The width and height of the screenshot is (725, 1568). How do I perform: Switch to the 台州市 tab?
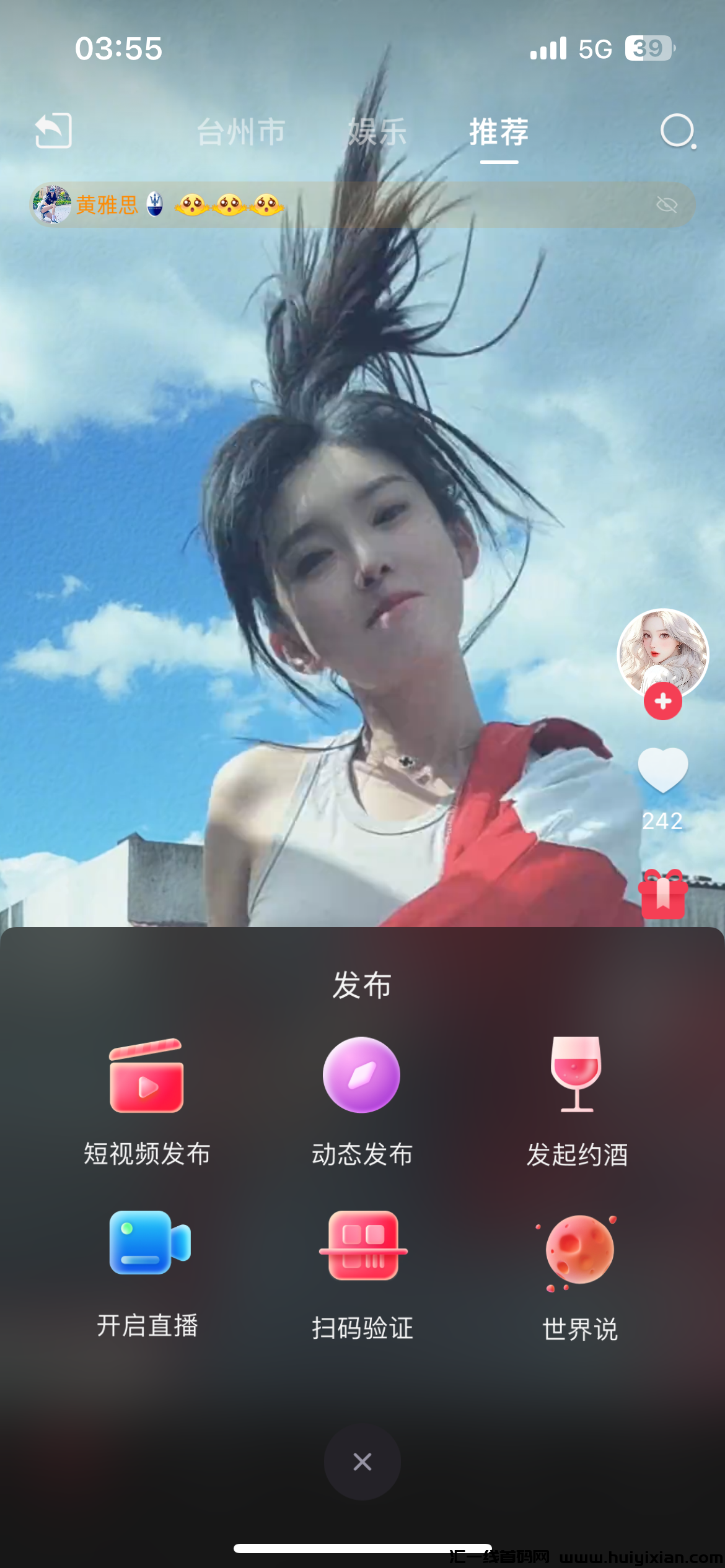241,132
